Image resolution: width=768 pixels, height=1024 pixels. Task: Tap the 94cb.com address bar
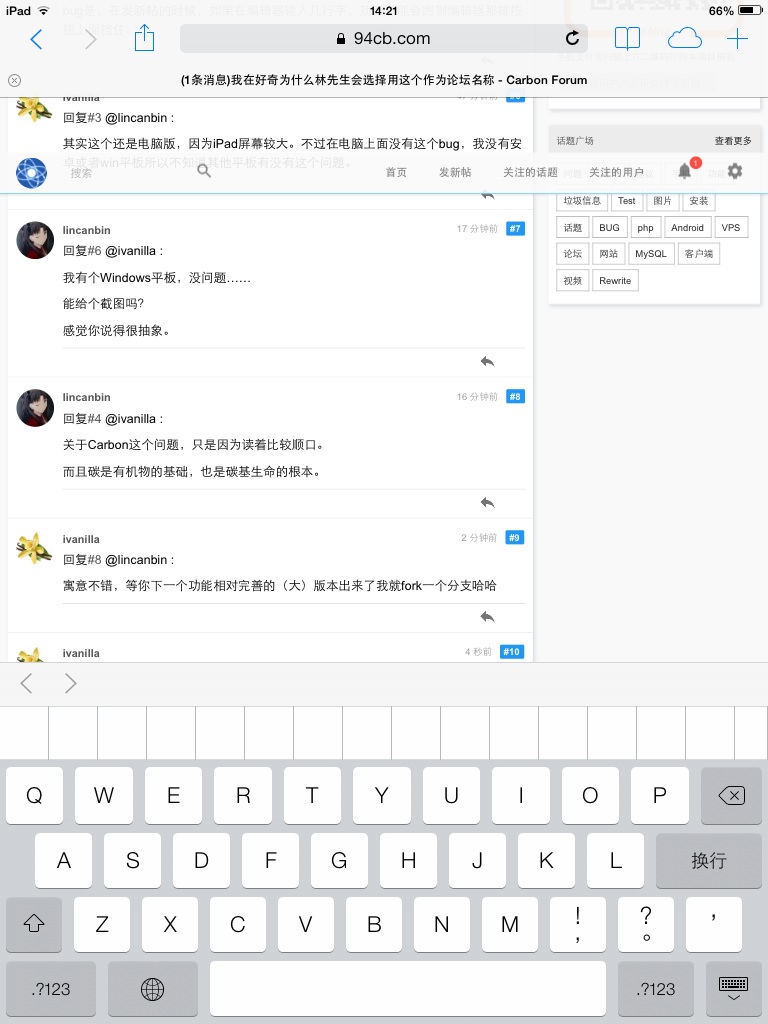[385, 39]
